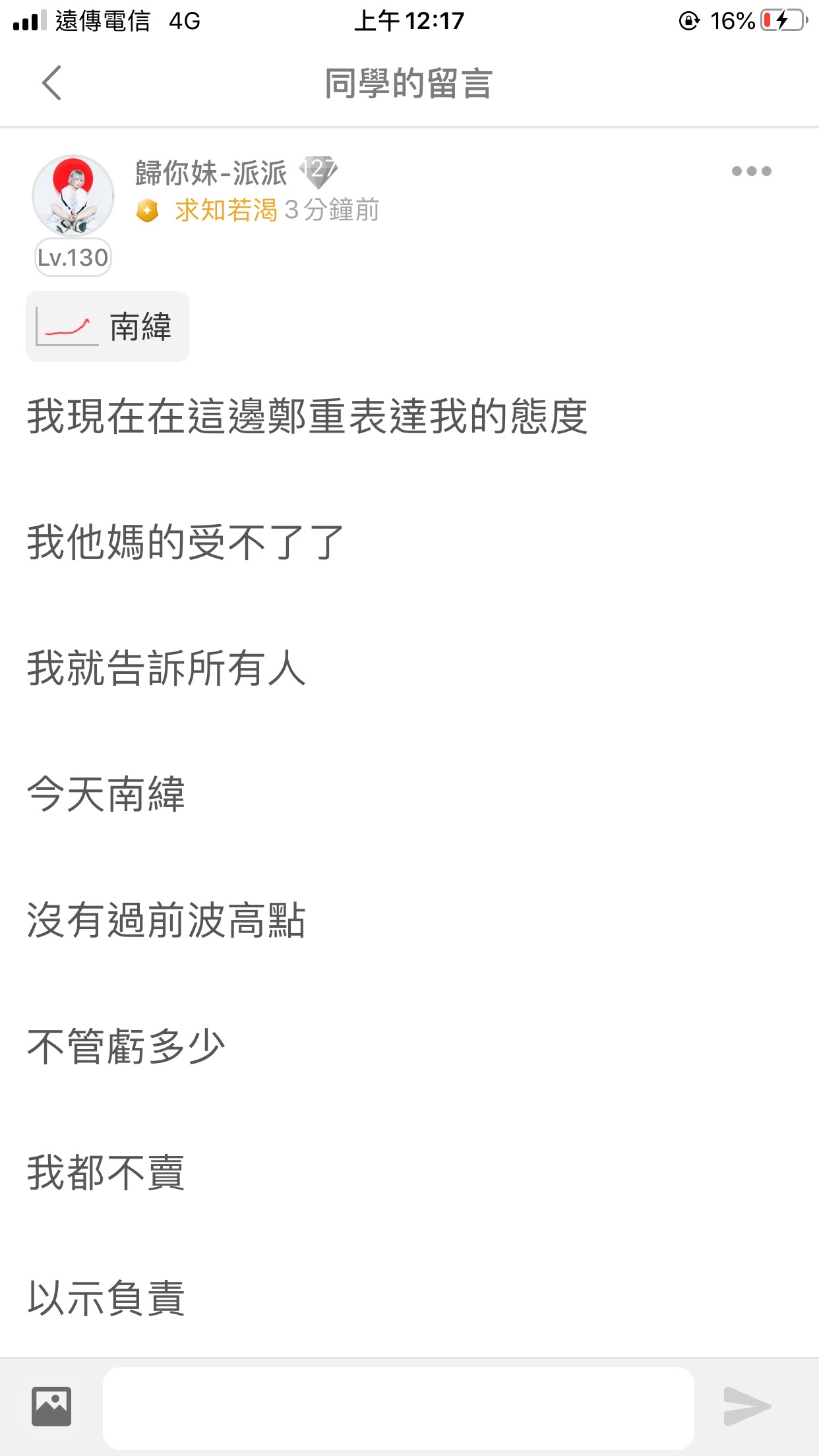819x1456 pixels.
Task: Tap the comment input field
Action: [x=398, y=1407]
